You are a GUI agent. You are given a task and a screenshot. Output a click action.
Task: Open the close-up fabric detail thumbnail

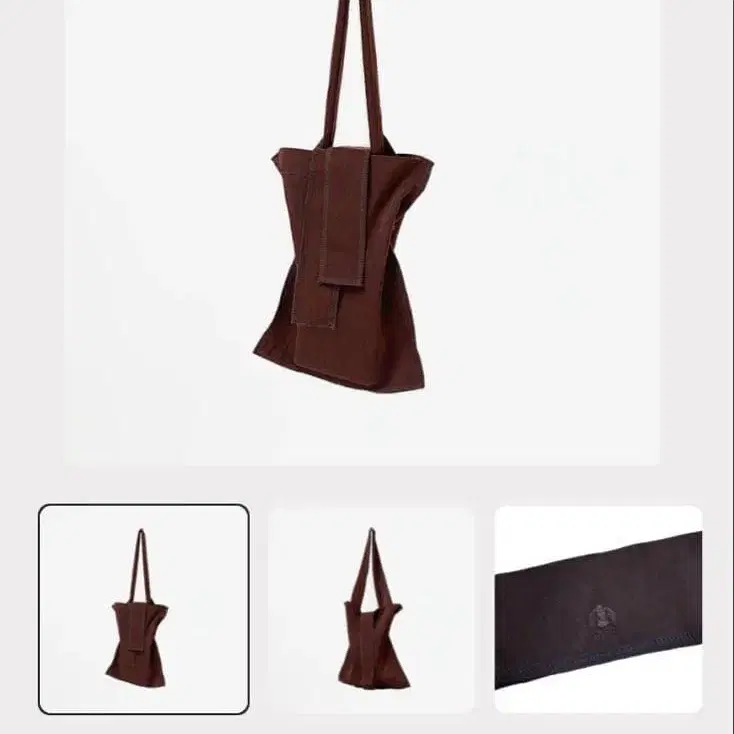598,609
